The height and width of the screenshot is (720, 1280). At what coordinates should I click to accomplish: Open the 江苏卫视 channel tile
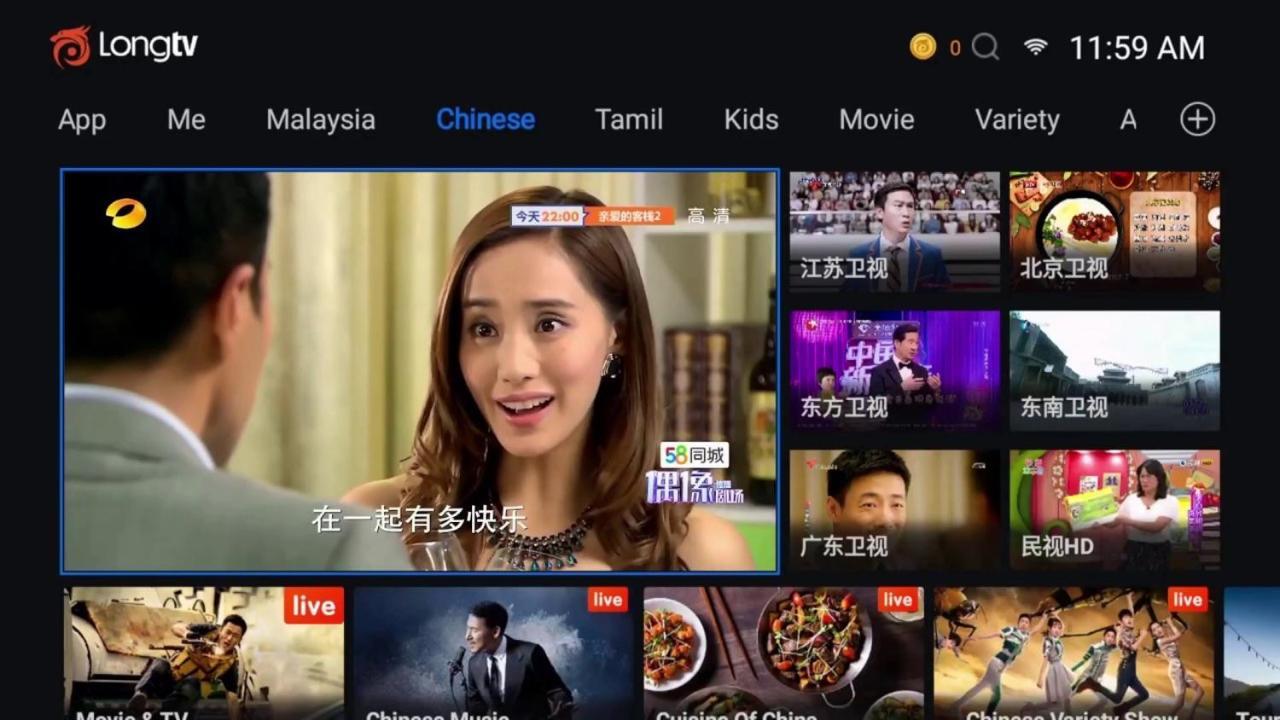(x=894, y=231)
